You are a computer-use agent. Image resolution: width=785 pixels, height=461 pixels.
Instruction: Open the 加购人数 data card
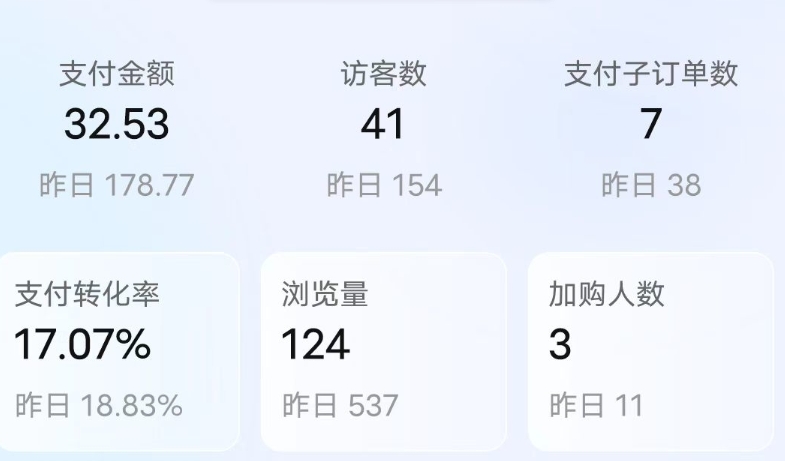pos(650,350)
